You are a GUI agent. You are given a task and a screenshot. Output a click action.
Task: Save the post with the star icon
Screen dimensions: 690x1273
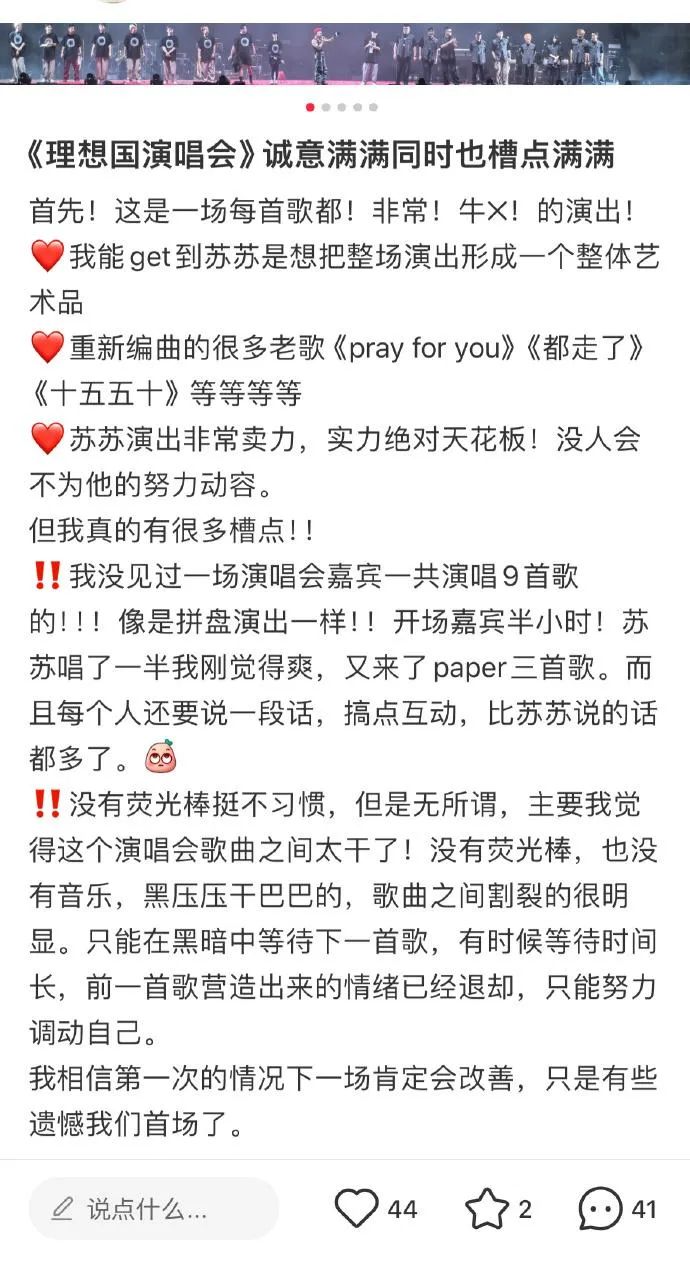487,1209
